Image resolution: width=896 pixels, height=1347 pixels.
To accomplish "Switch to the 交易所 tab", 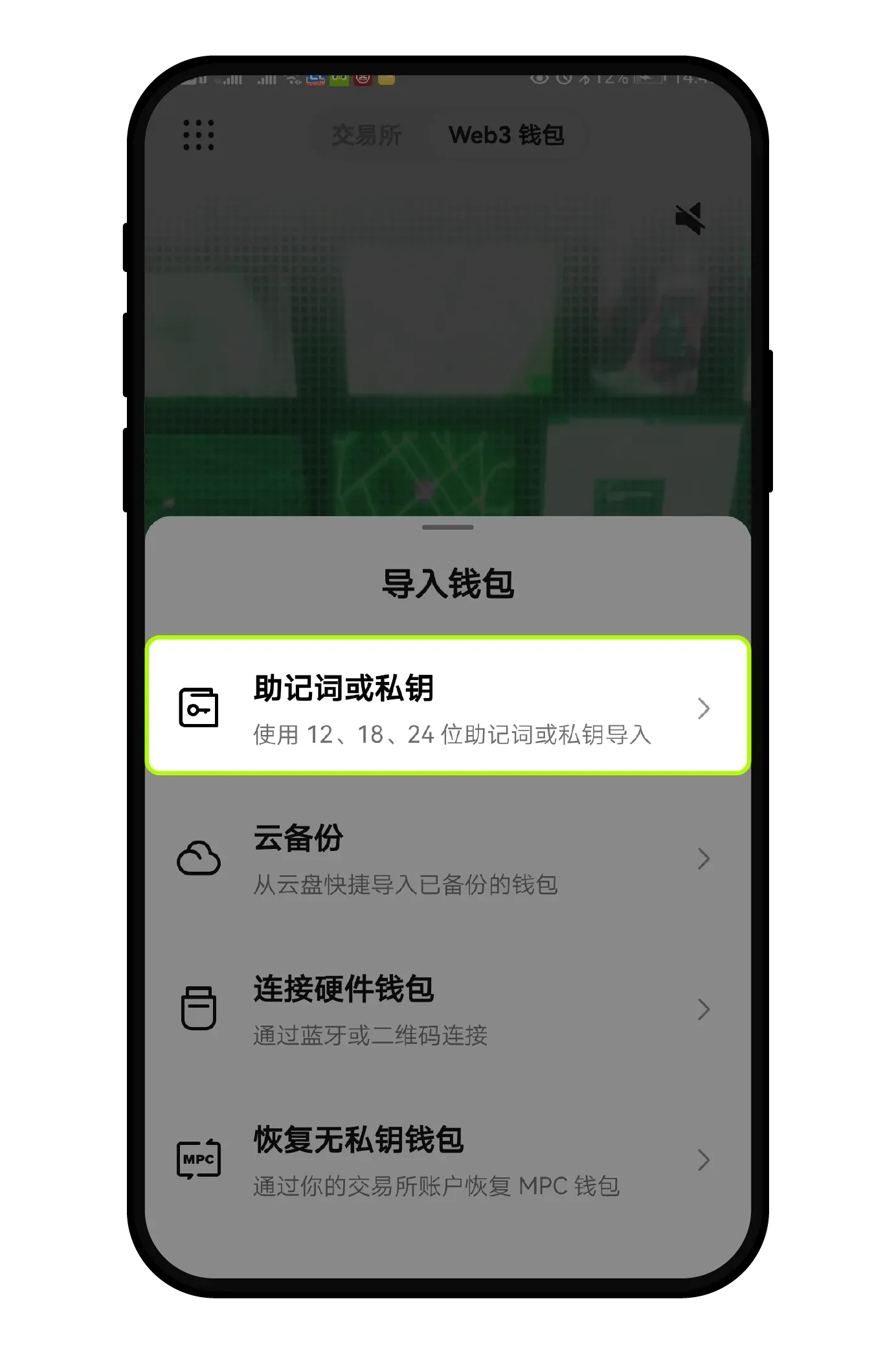I will (367, 135).
